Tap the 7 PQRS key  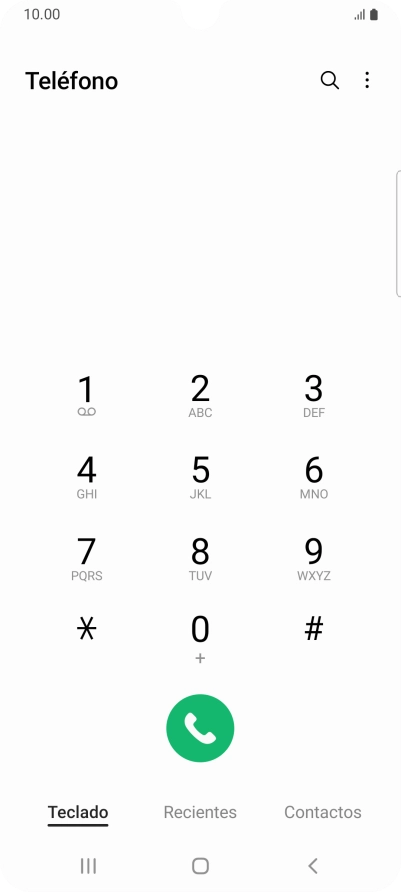(86, 559)
